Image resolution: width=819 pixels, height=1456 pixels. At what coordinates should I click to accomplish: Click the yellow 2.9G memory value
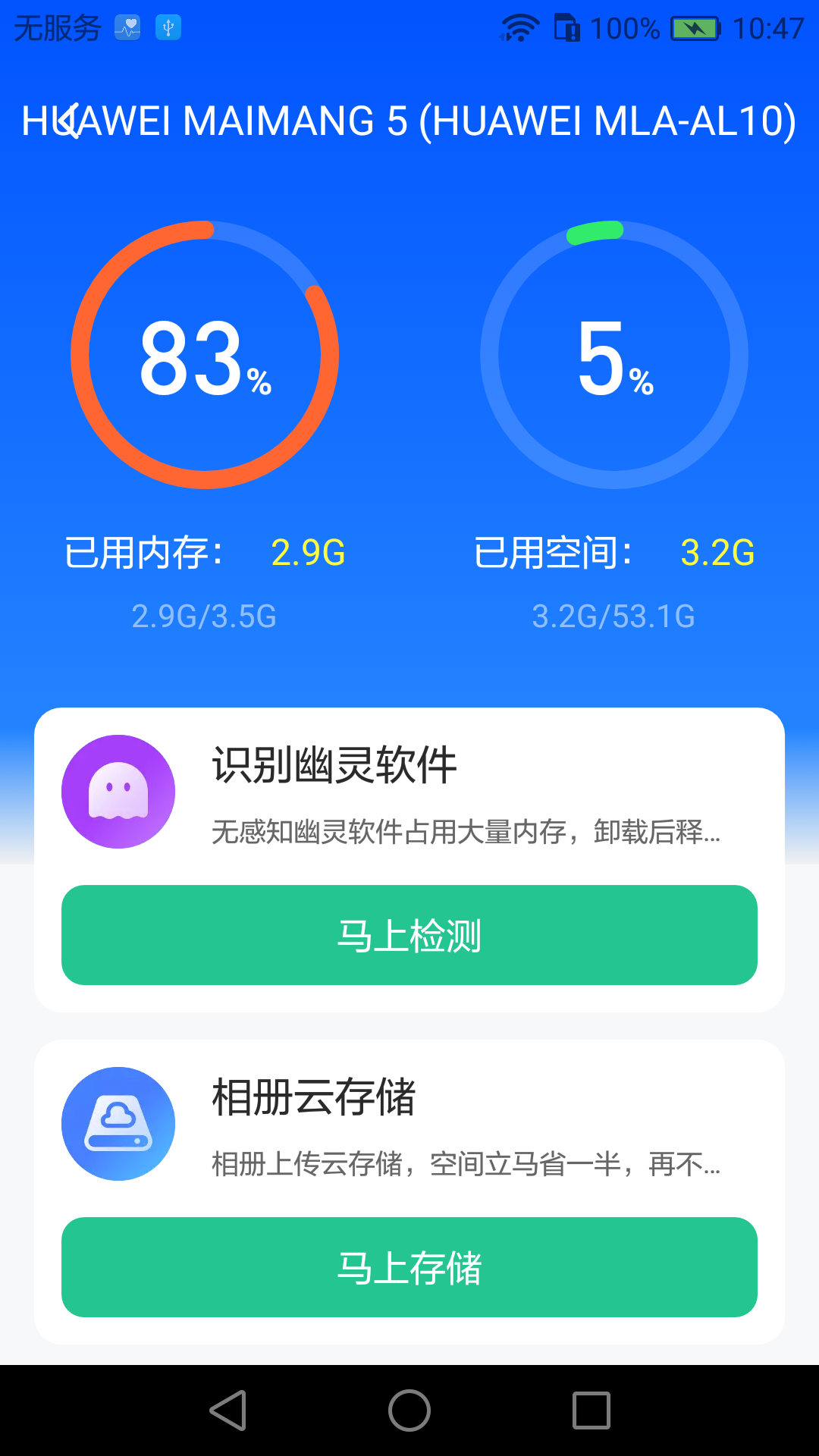pyautogui.click(x=307, y=553)
